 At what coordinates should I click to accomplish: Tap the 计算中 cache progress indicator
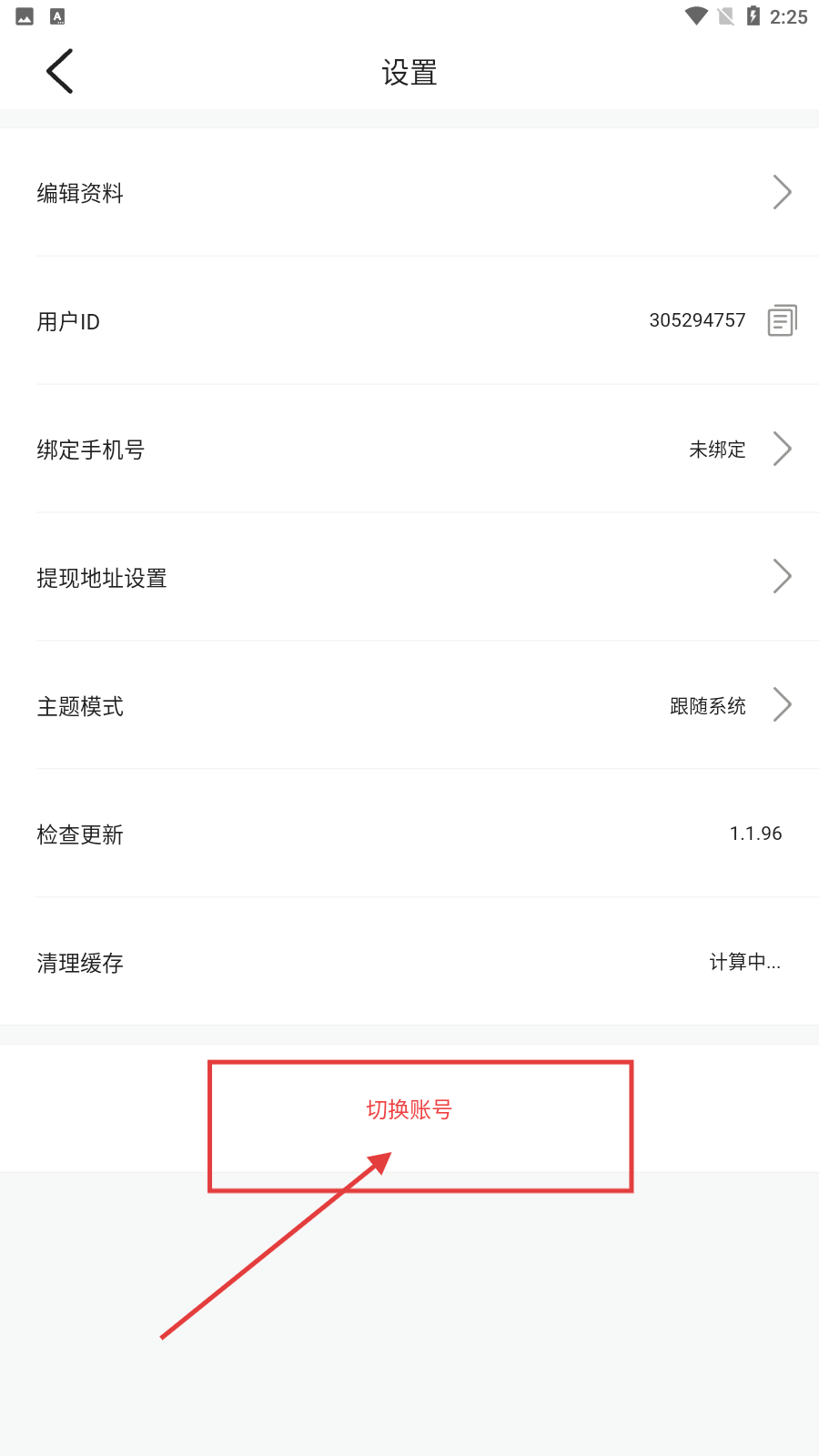(x=744, y=962)
